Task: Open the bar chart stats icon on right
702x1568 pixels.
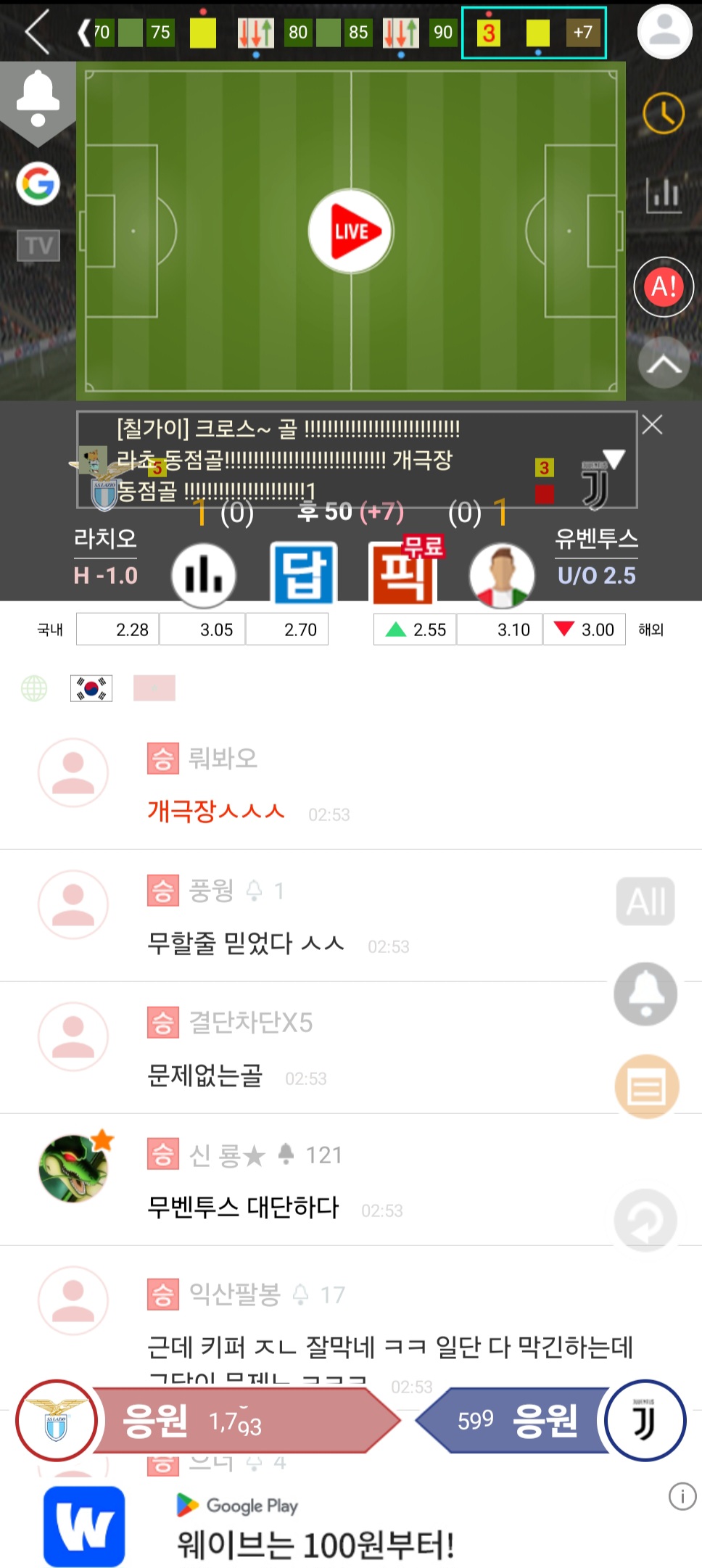Action: click(664, 194)
